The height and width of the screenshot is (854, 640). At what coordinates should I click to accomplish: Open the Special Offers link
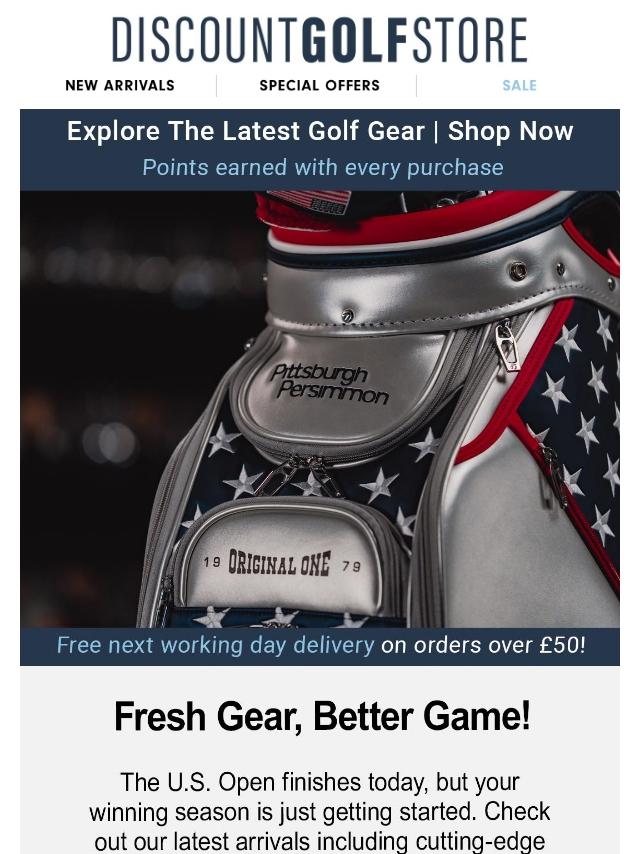tap(319, 86)
